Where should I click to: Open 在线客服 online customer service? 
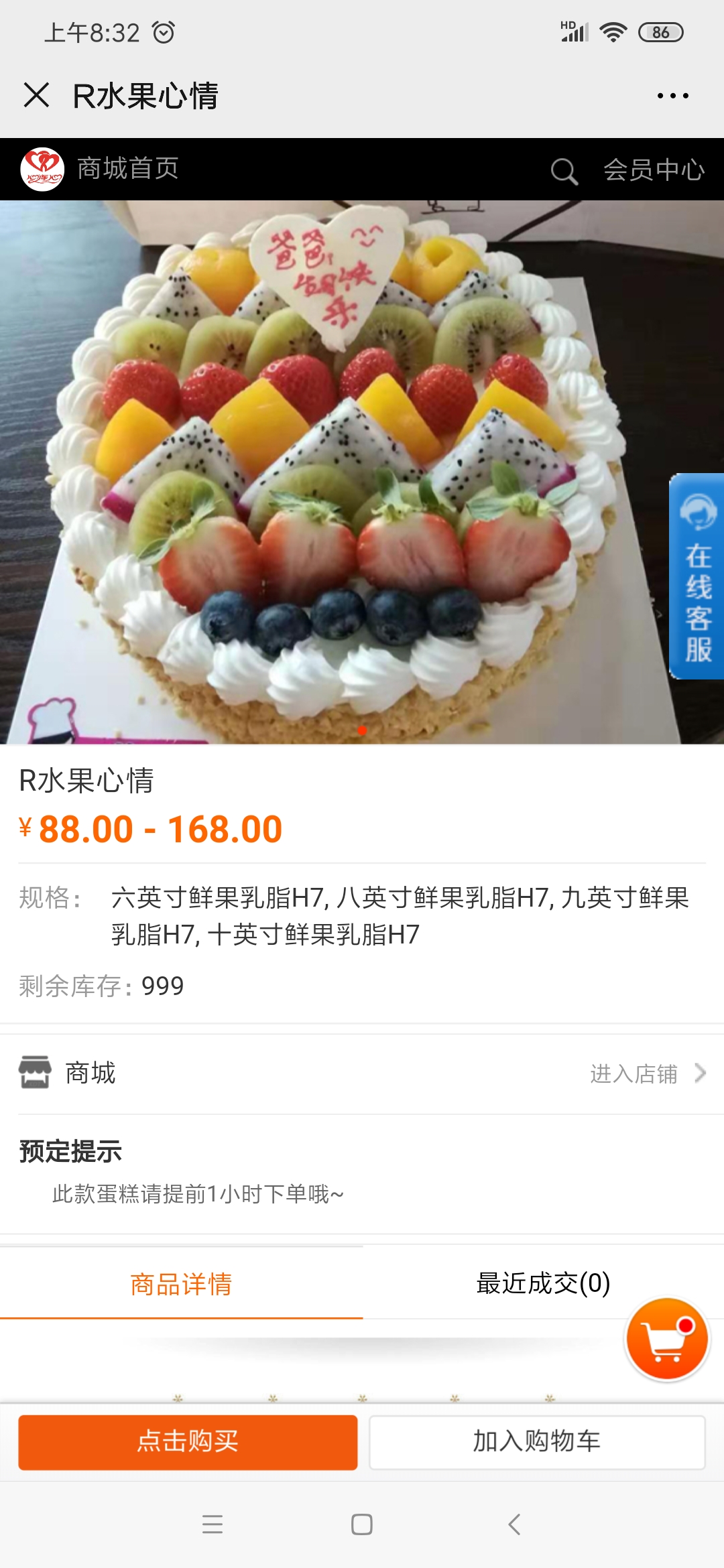pyautogui.click(x=697, y=576)
